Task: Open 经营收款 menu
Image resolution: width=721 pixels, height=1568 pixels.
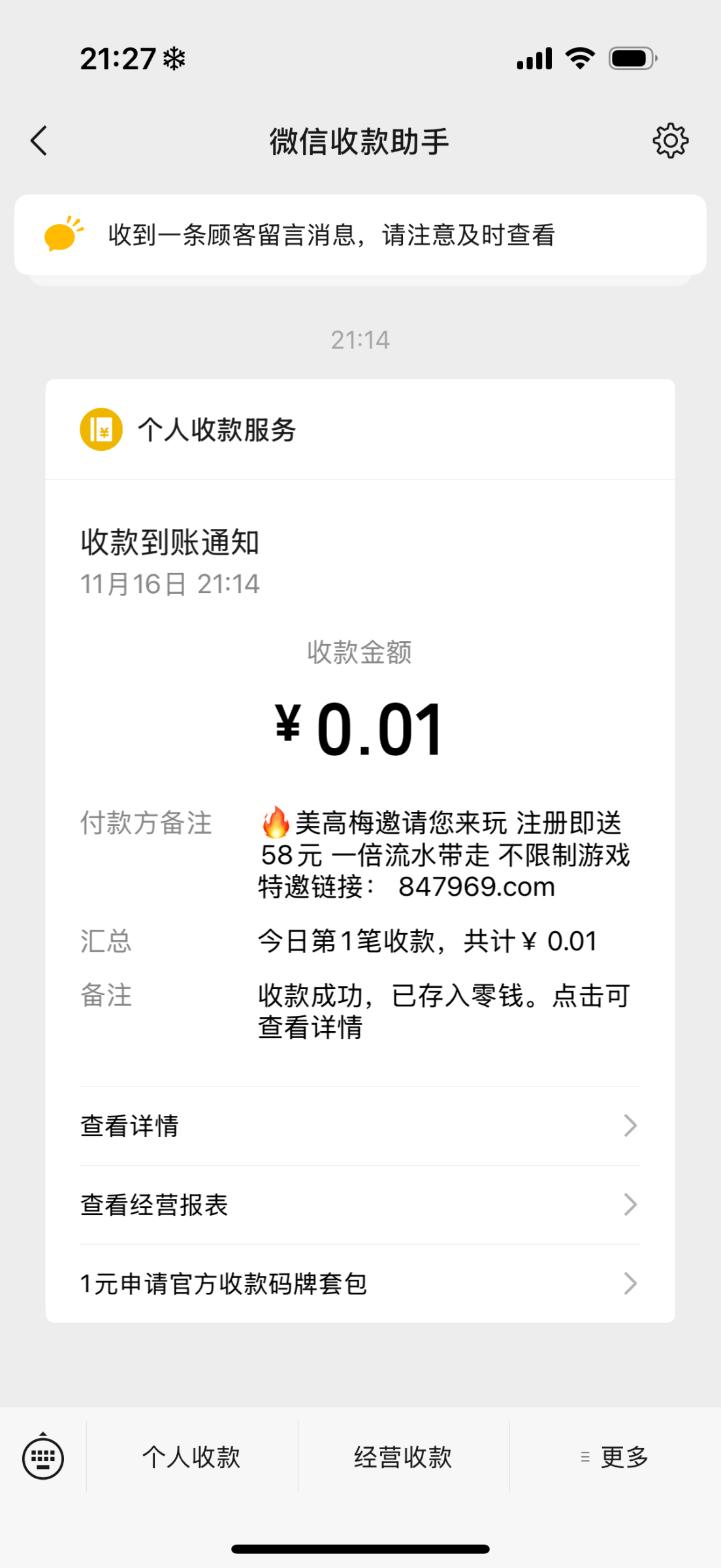Action: 403,1458
